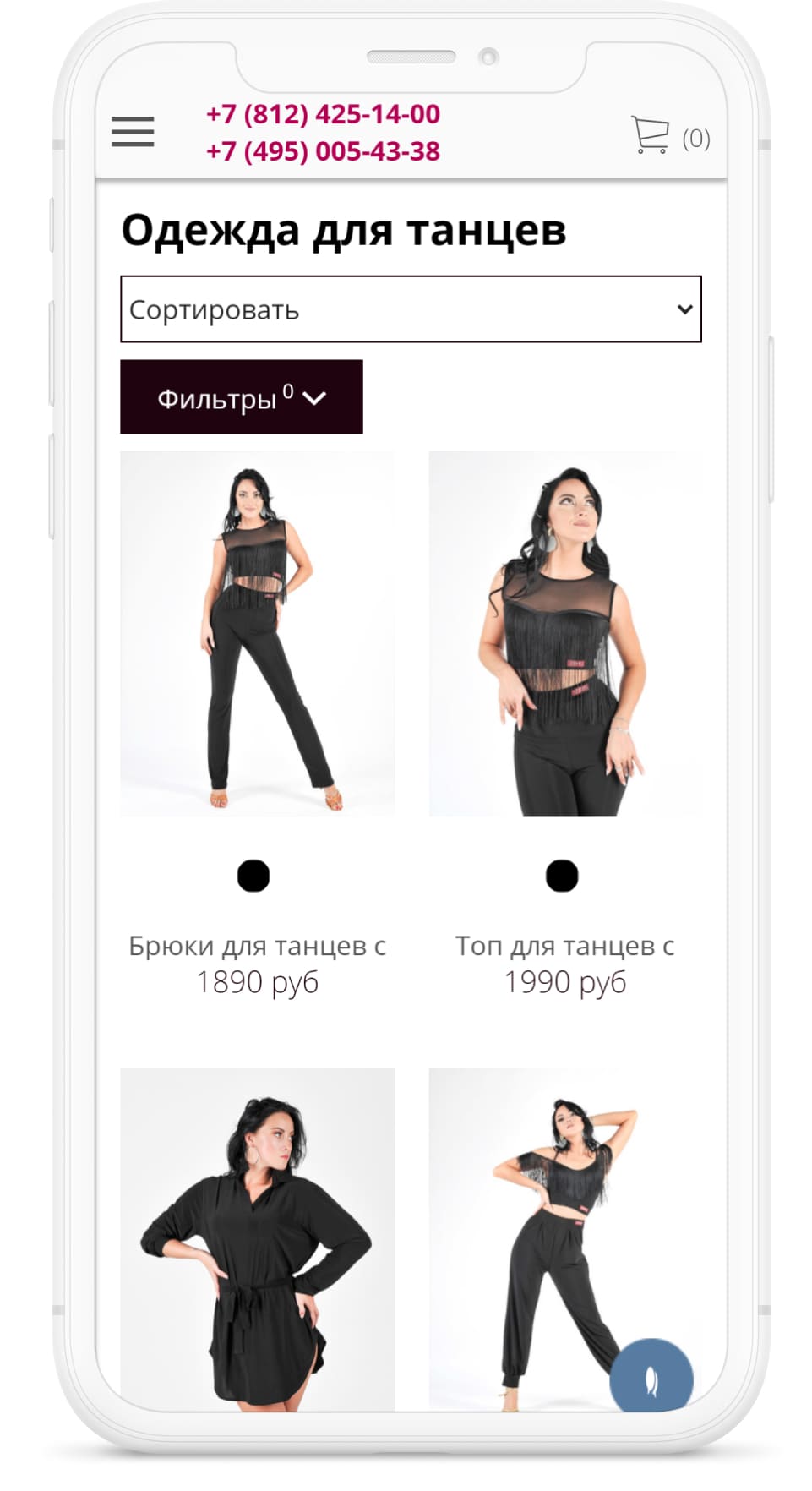Image resolution: width=812 pixels, height=1491 pixels.
Task: Open the black shirt dress product
Action: 257,1239
